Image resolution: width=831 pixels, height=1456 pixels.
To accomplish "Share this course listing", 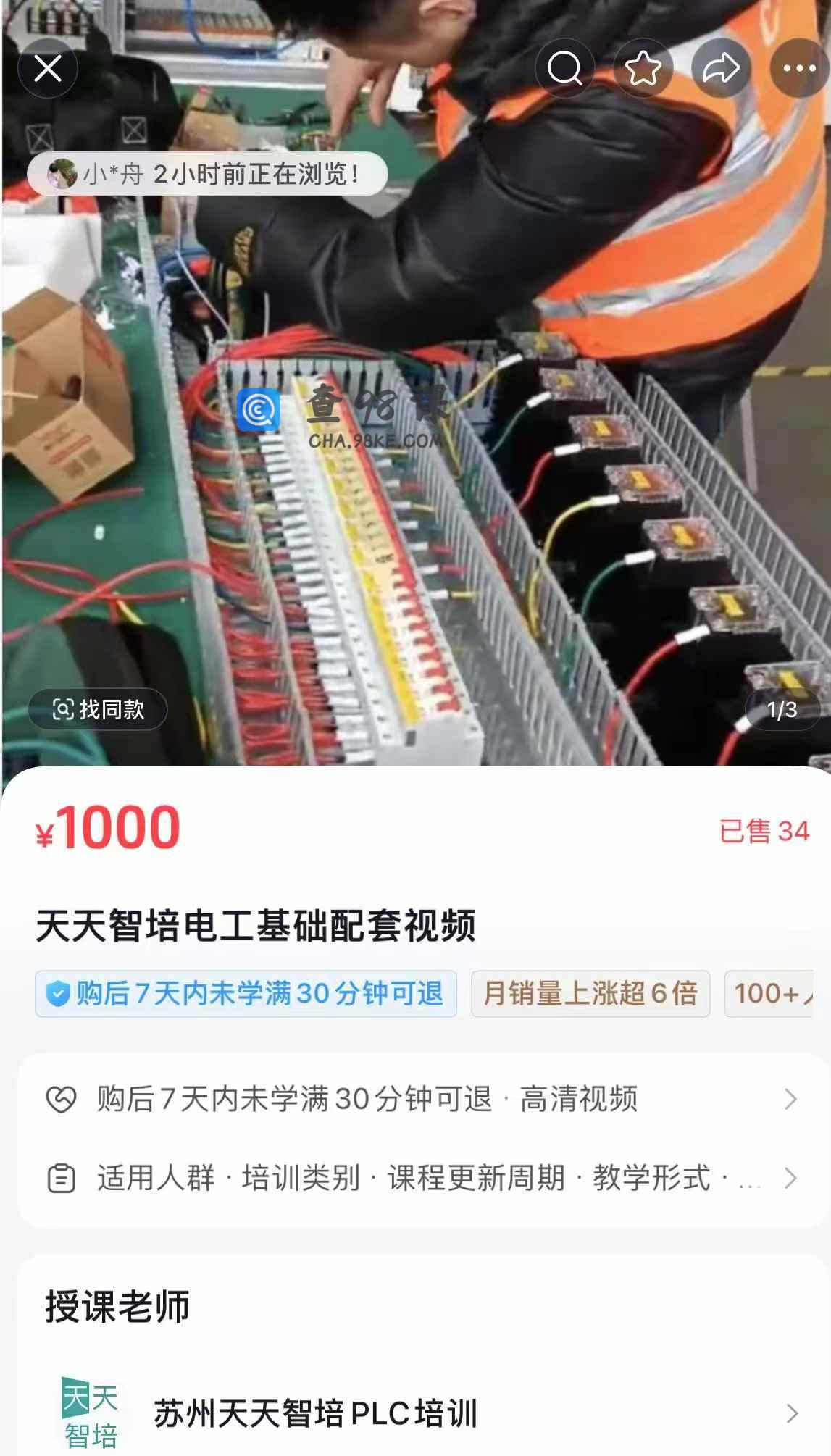I will [x=721, y=70].
